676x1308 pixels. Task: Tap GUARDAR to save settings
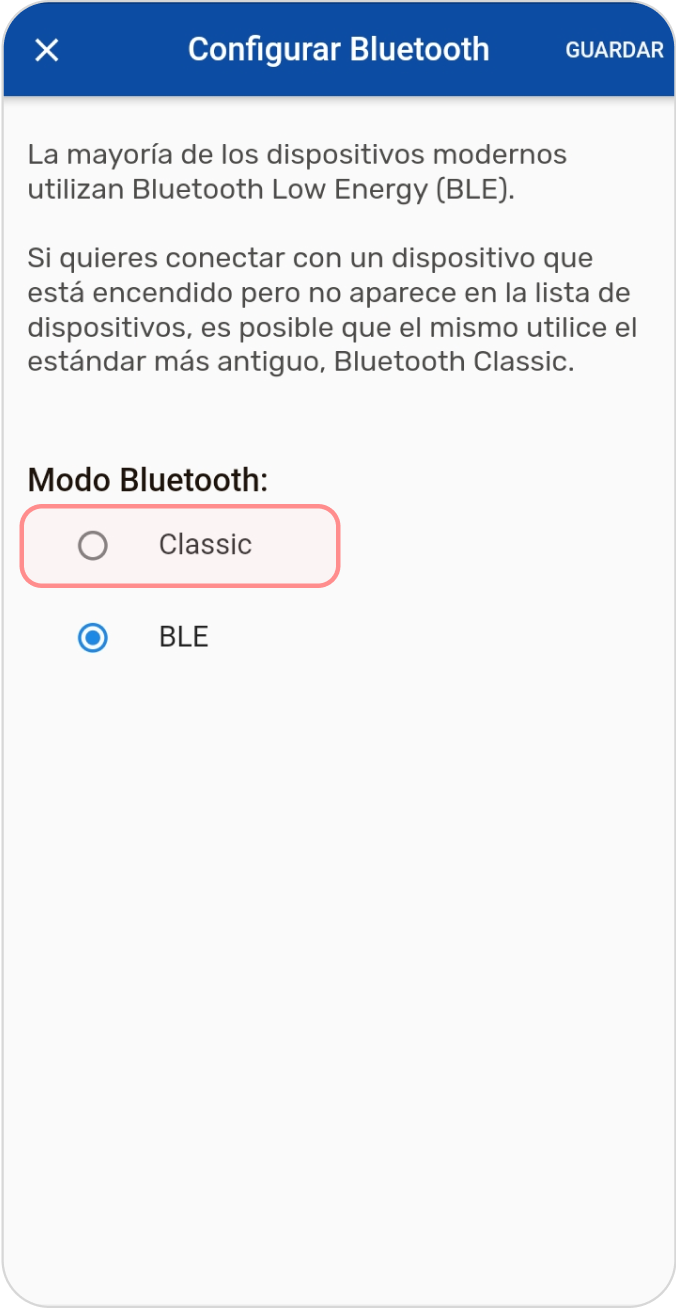(x=614, y=50)
